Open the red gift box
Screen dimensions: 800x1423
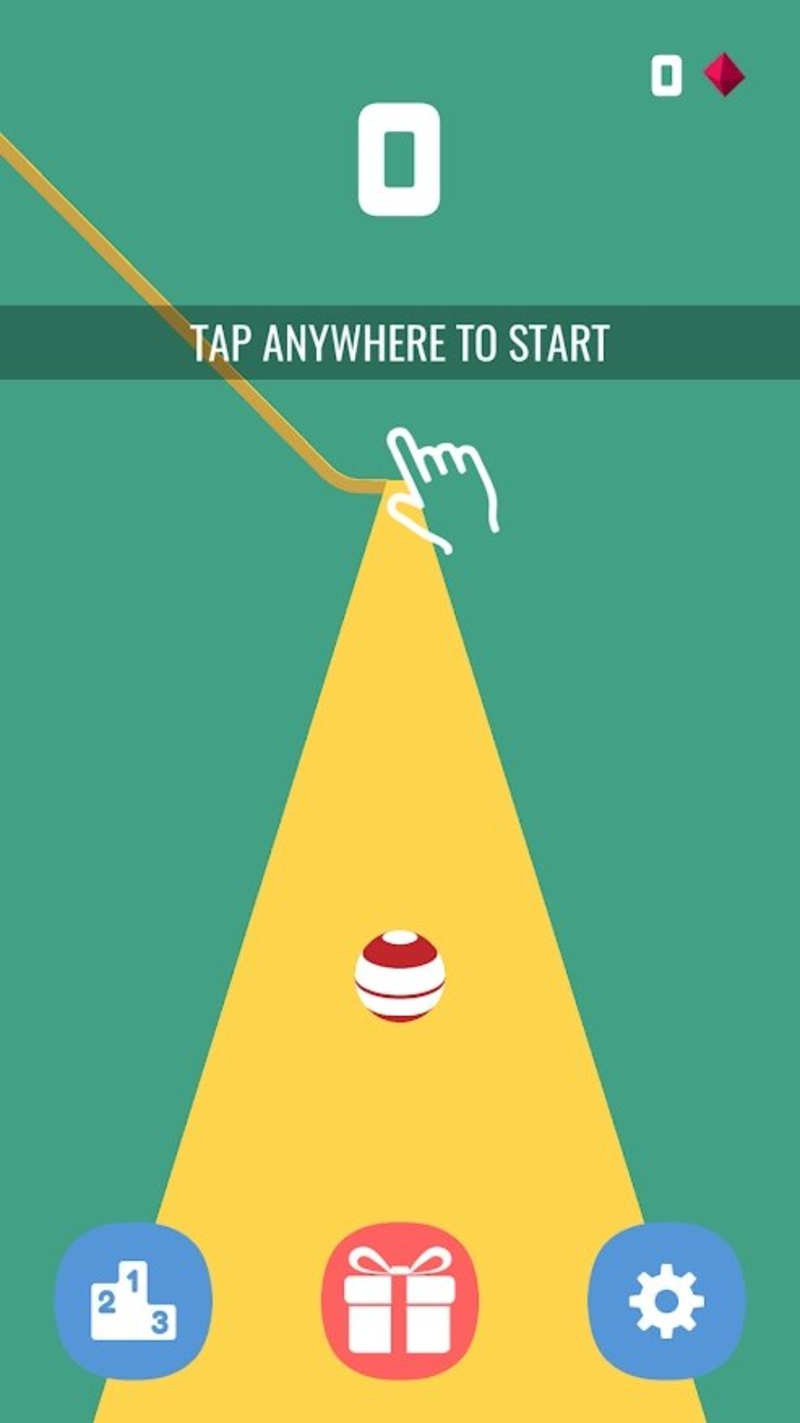pyautogui.click(x=399, y=1301)
